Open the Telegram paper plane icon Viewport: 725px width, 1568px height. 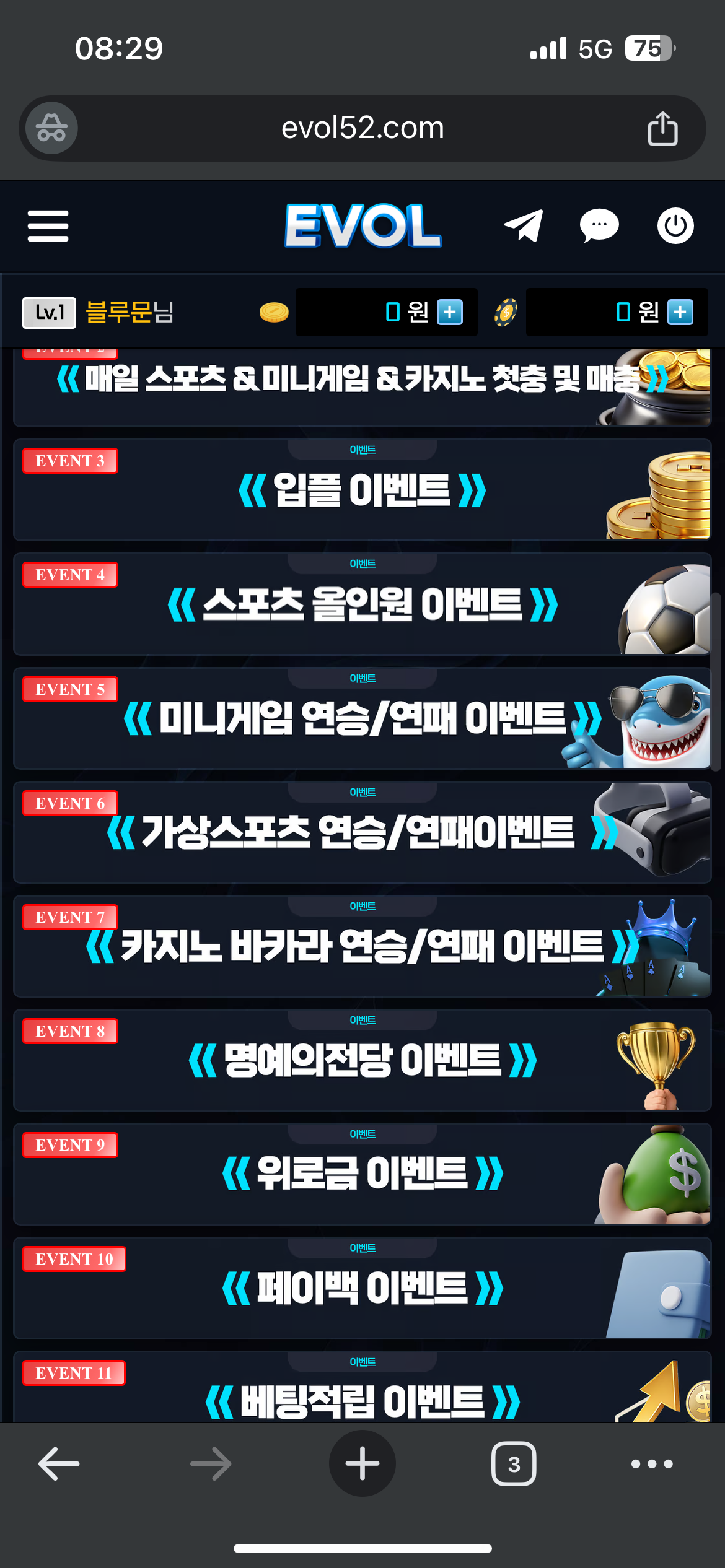coord(524,226)
